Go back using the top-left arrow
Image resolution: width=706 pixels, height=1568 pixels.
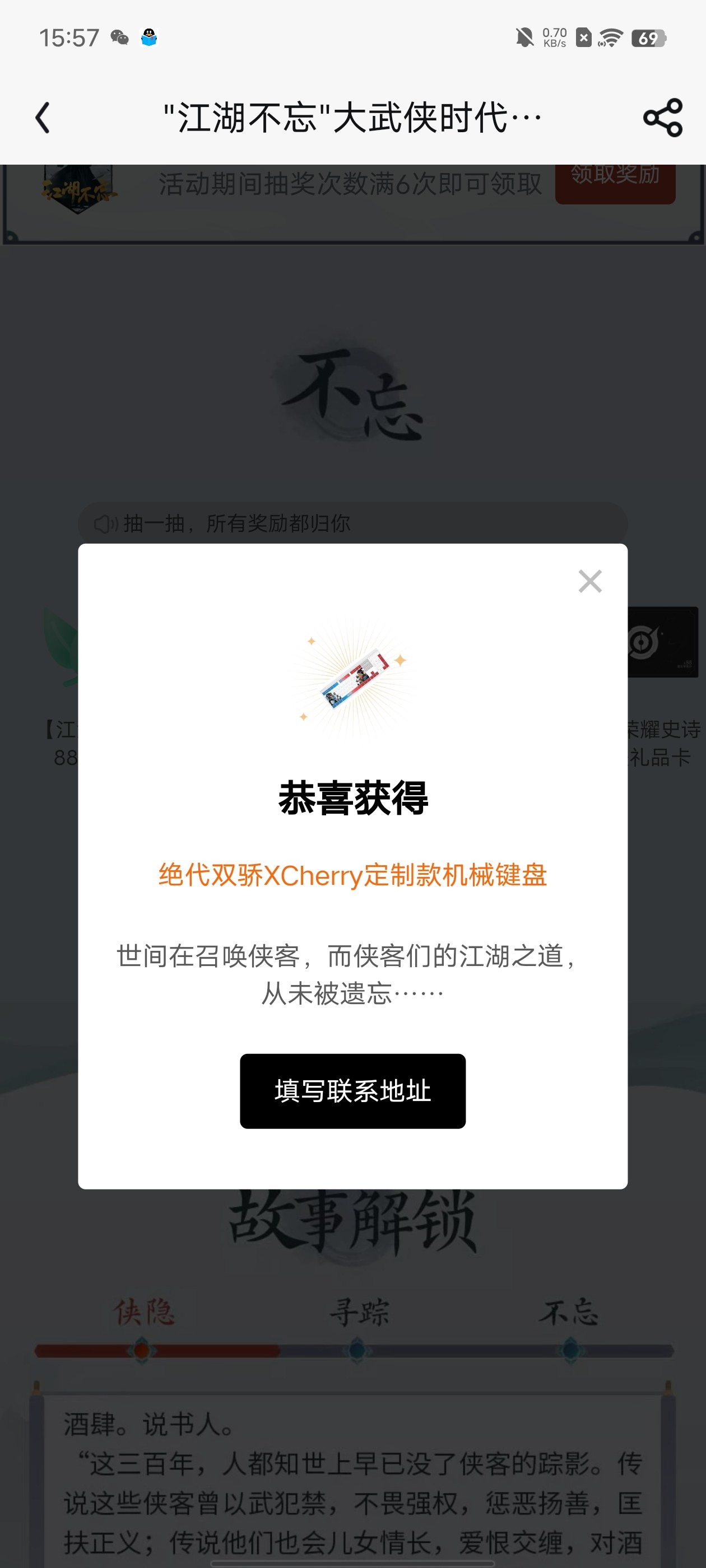[x=43, y=118]
